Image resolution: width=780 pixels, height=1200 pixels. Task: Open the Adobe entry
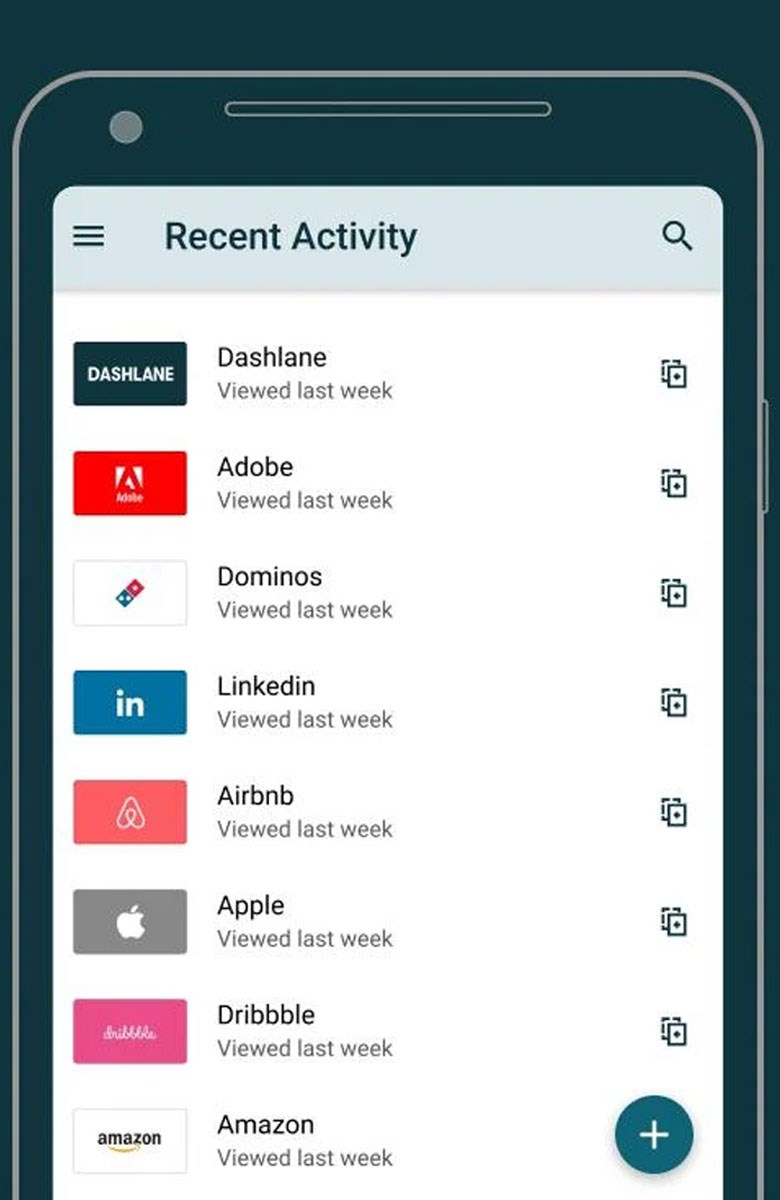[304, 483]
